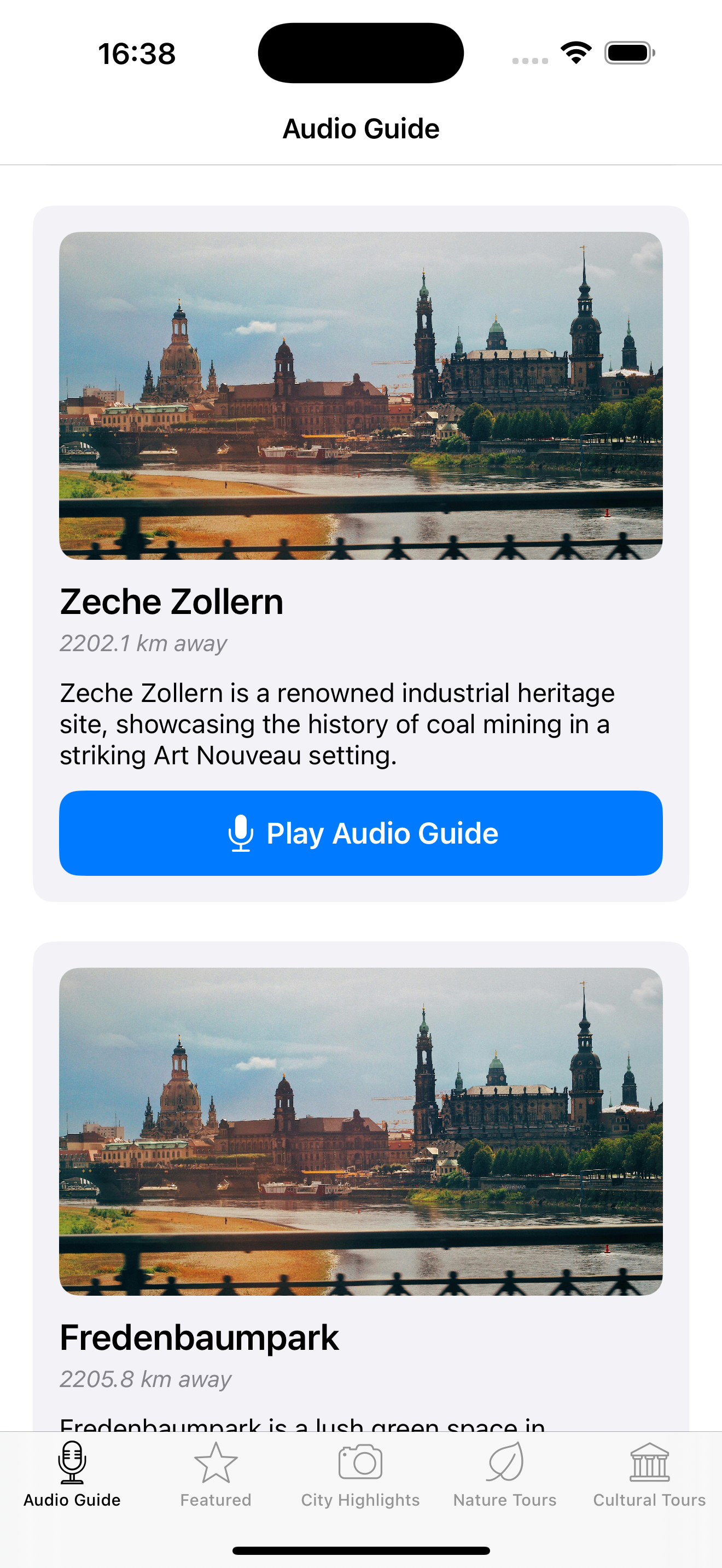Tap the clock showing 16:38
Image resolution: width=722 pixels, height=1568 pixels.
[136, 54]
